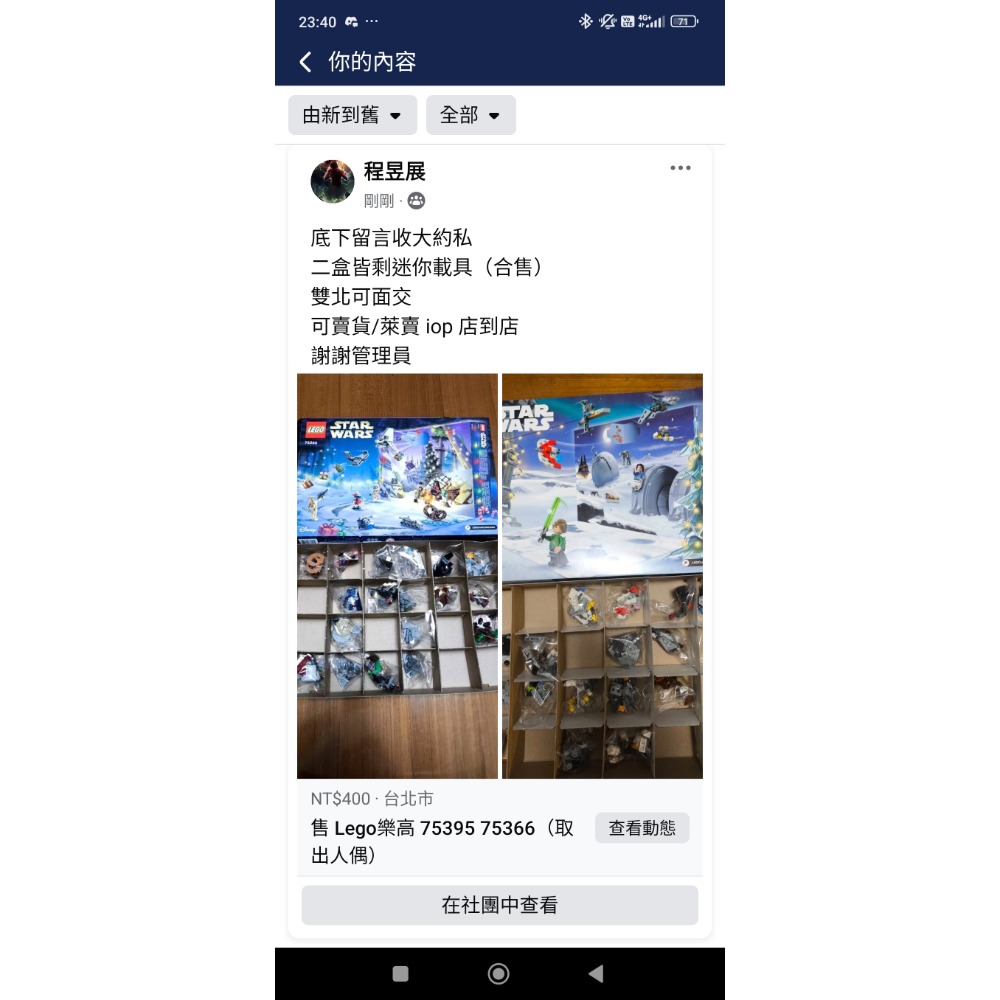View the left Lego Star Wars photo
Image resolution: width=1000 pixels, height=1000 pixels.
(x=397, y=575)
